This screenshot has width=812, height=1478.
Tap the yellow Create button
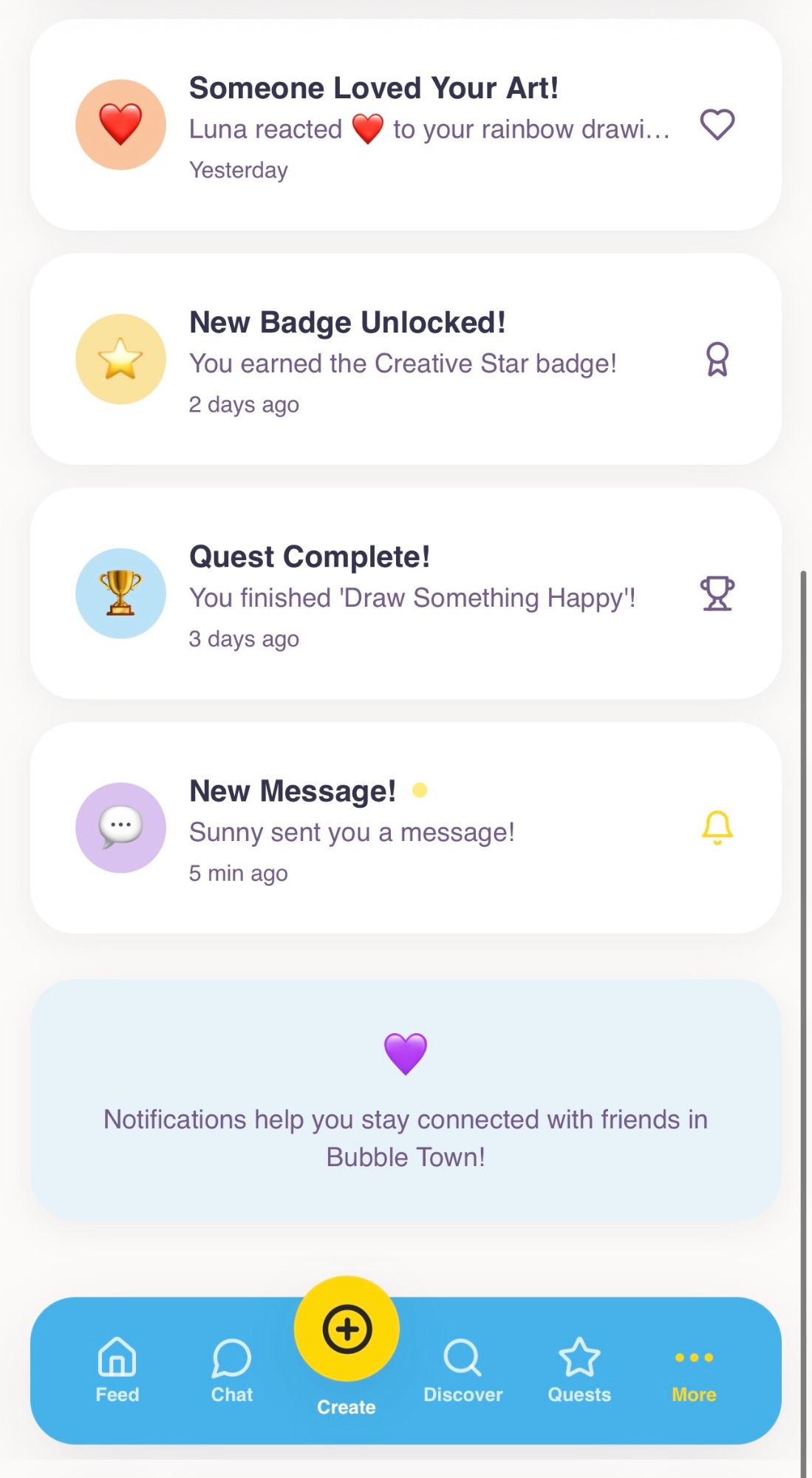coord(347,1329)
